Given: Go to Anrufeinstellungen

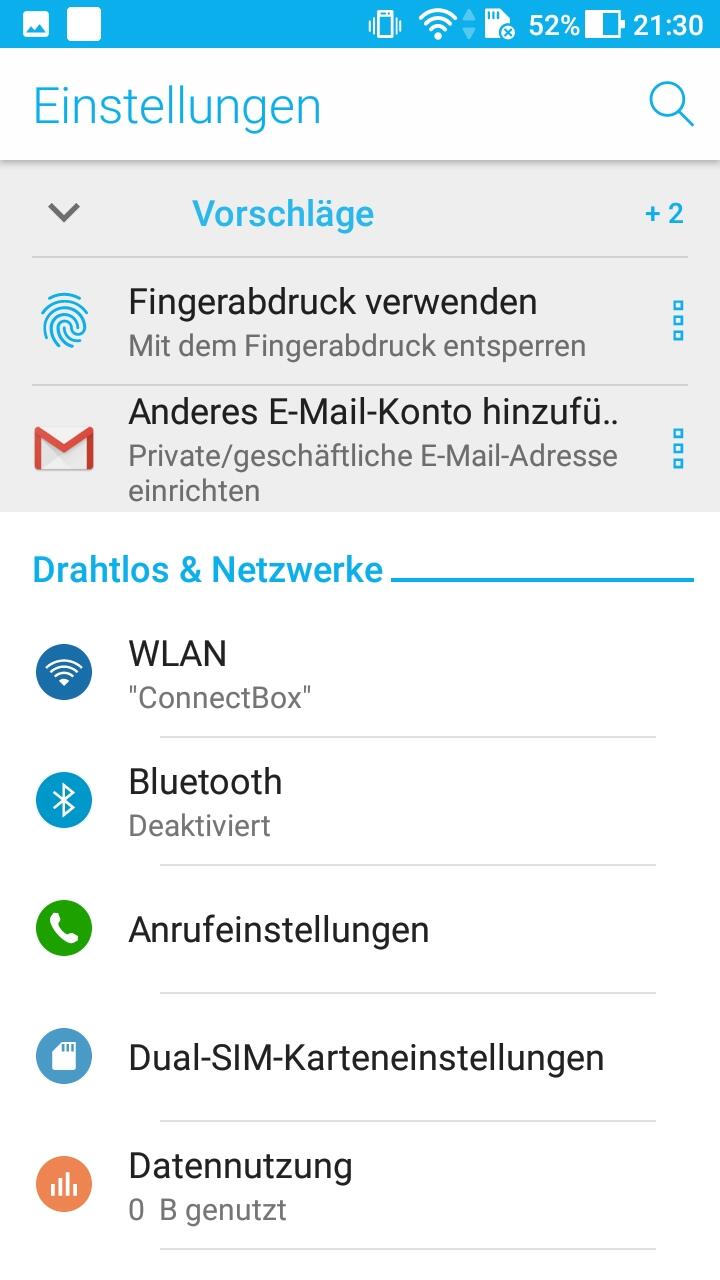Looking at the screenshot, I should 360,929.
